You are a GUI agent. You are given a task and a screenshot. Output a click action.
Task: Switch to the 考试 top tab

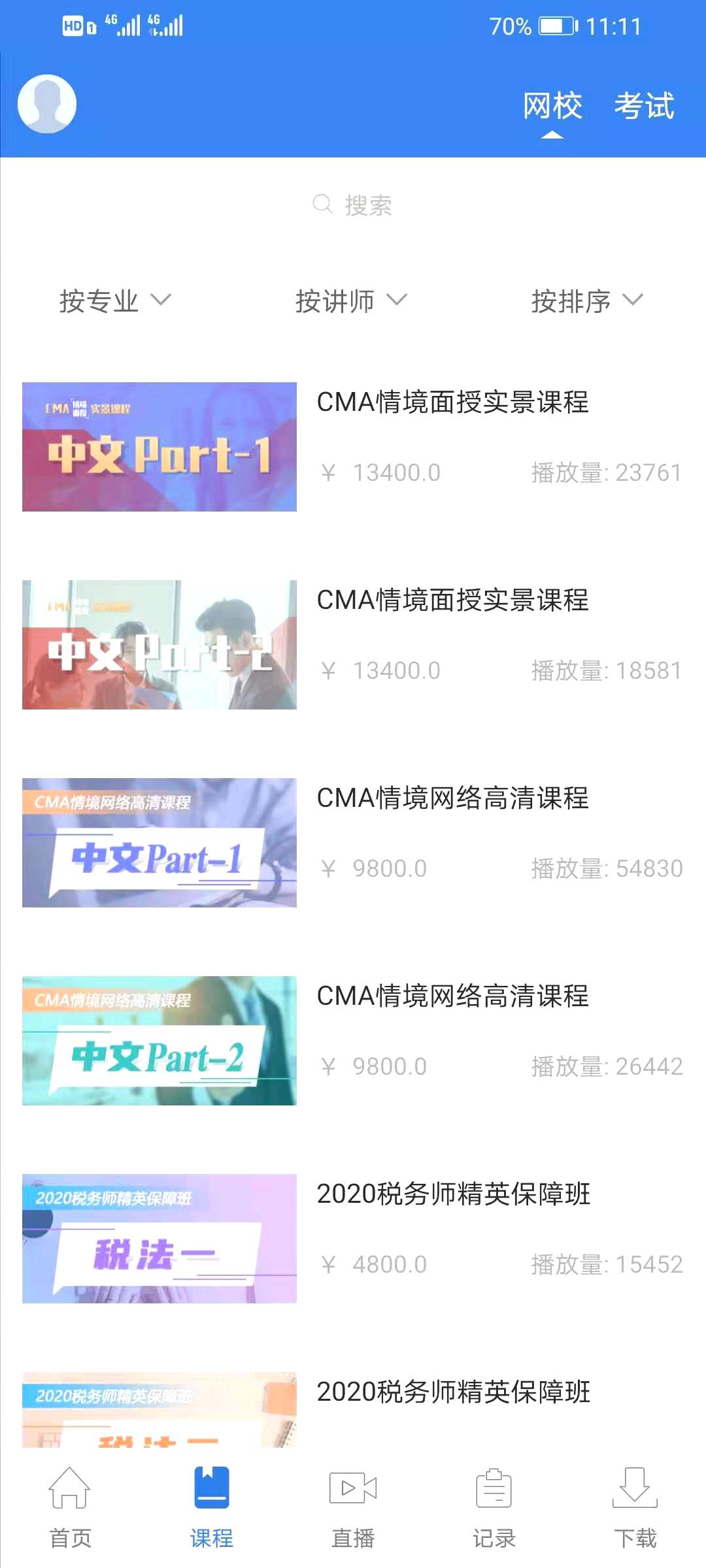[x=644, y=106]
